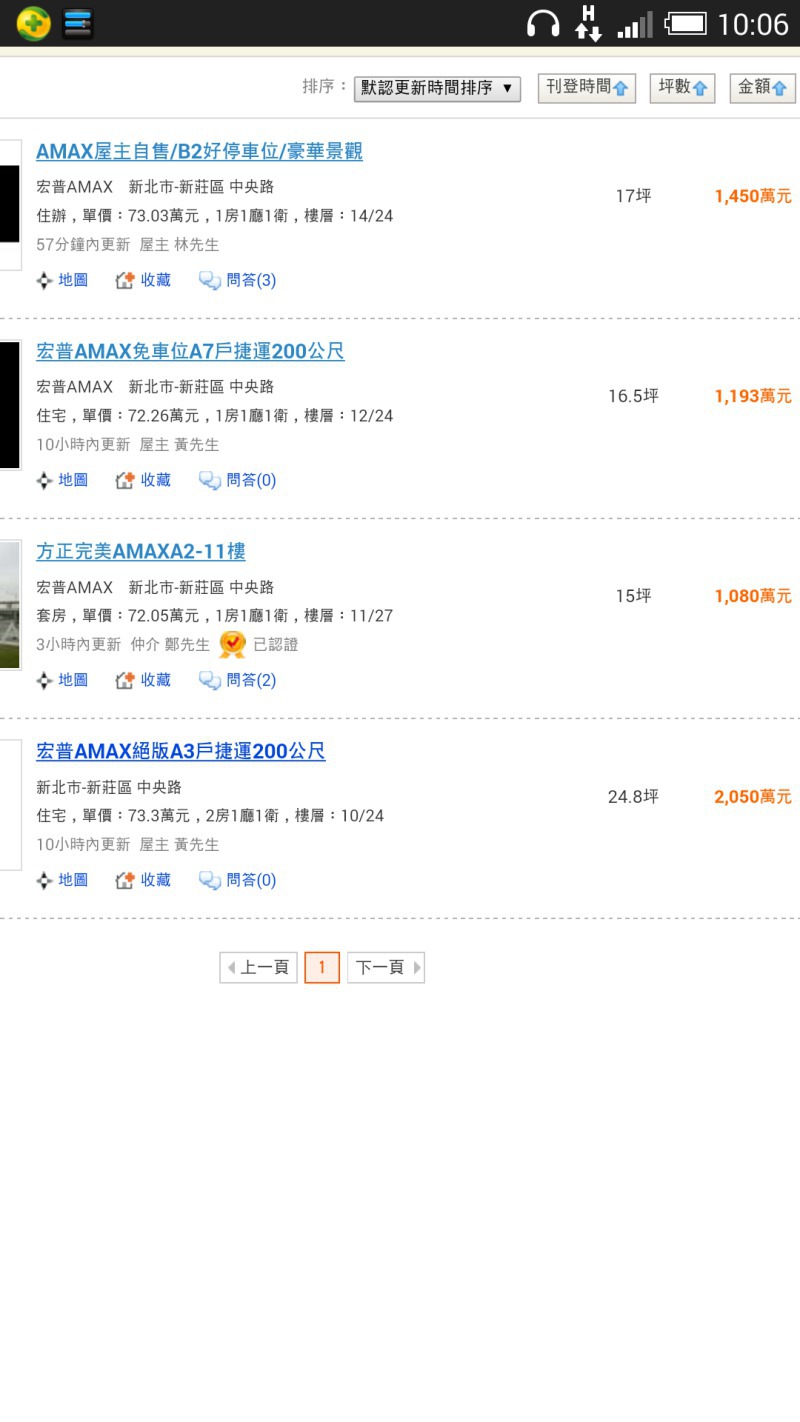Image resolution: width=800 pixels, height=1422 pixels.
Task: Select page 1 in pagination
Action: click(322, 967)
